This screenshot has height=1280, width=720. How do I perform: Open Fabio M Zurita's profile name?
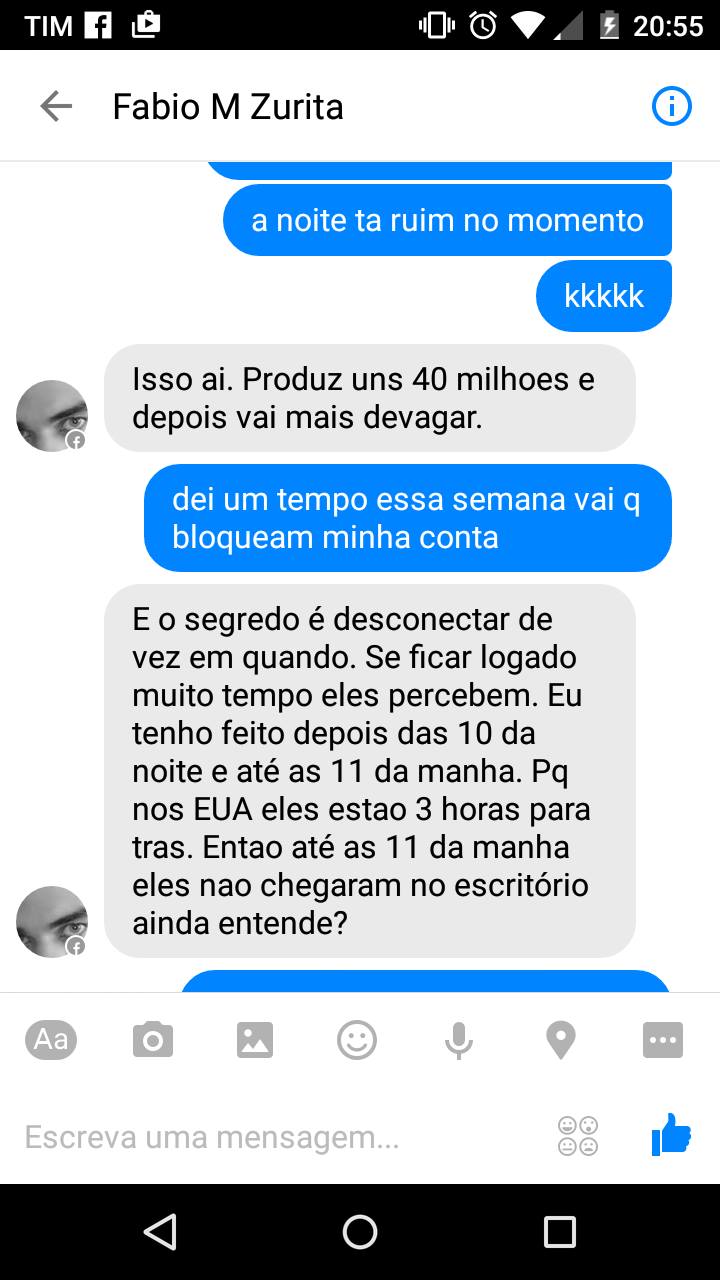[228, 105]
